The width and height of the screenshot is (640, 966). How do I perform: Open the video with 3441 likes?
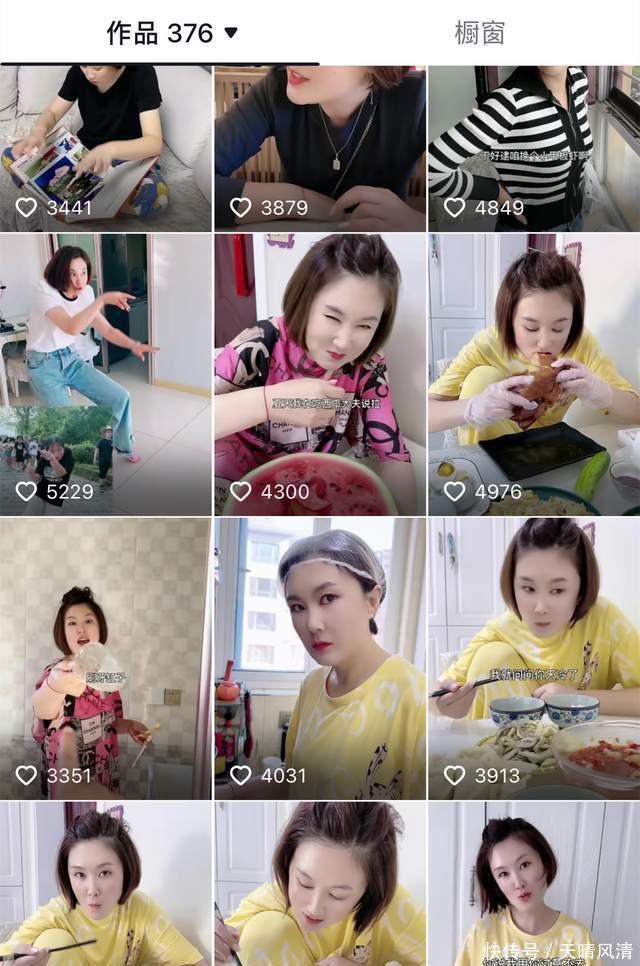(x=105, y=148)
